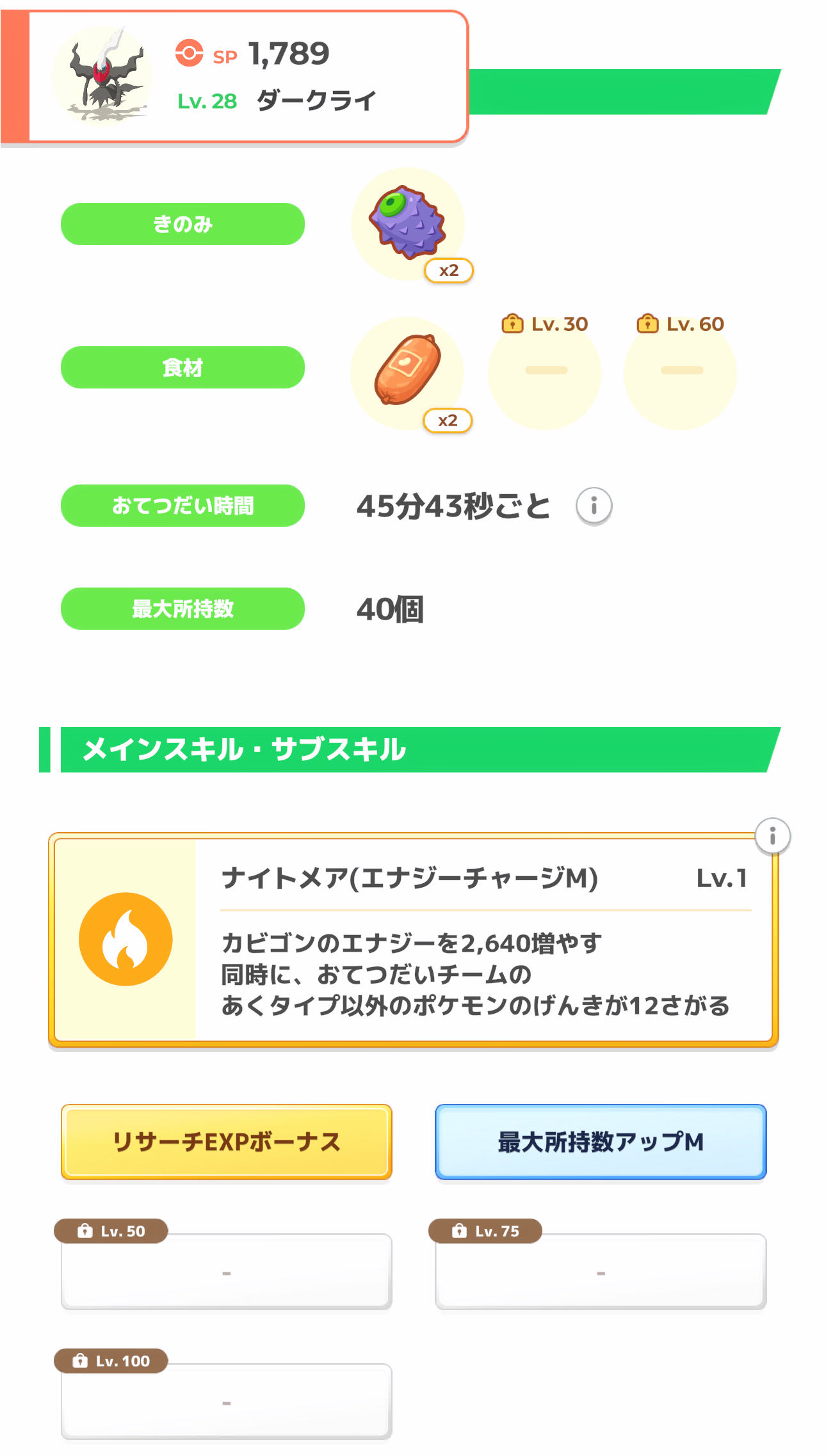Image resolution: width=826 pixels, height=1456 pixels.
Task: Tap the リサーチEXPボーナス sub skill
Action: pos(226,1142)
